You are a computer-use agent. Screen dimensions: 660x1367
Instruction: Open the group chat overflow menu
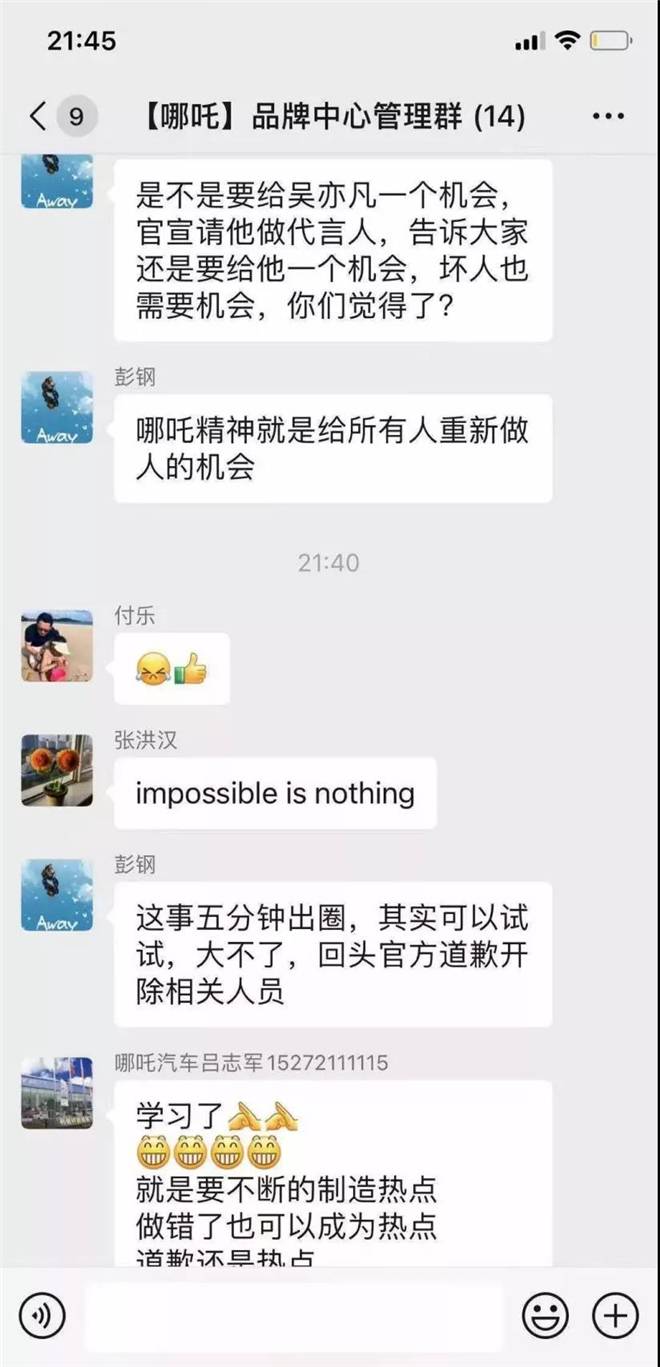point(608,117)
